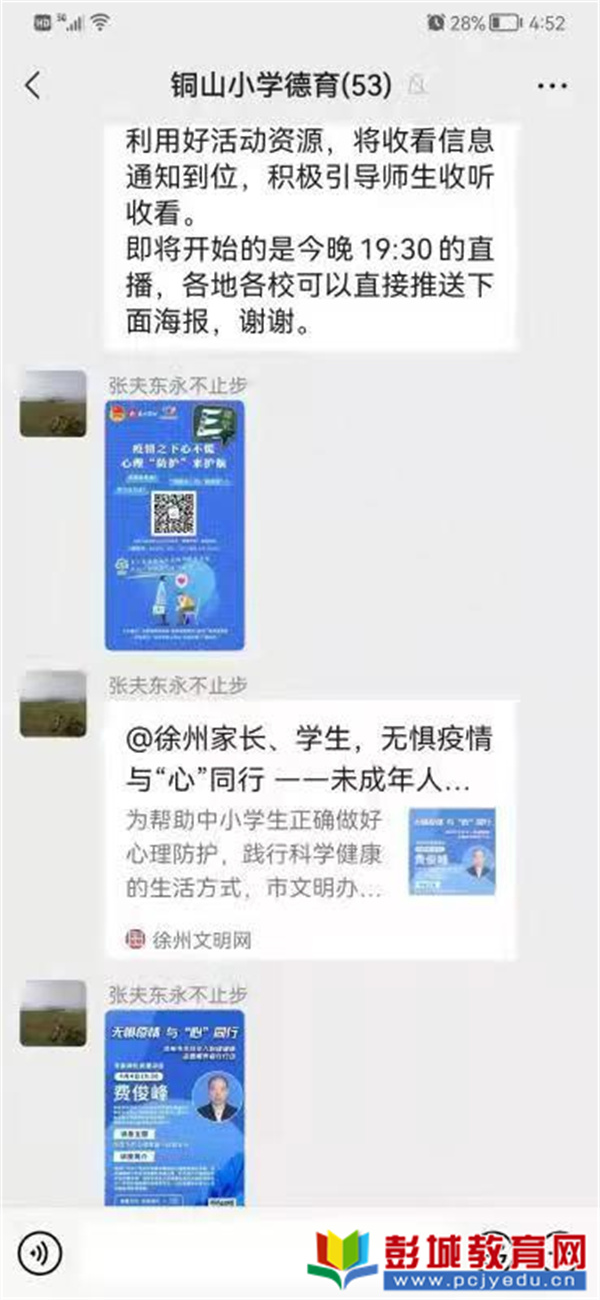Viewport: 600px width, 1300px height.
Task: Open the 徐州文明网 shared article card
Action: [311, 829]
